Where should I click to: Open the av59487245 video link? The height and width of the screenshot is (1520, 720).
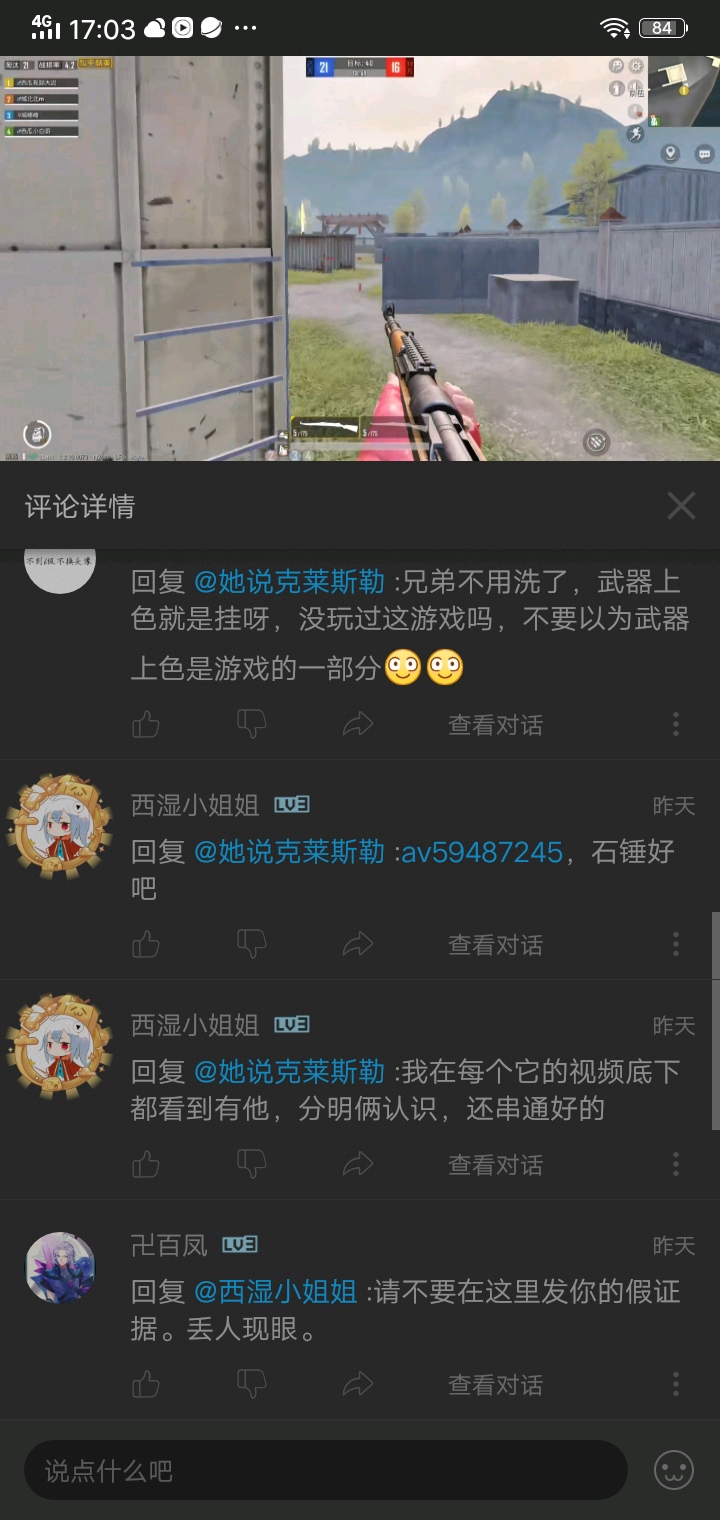(x=482, y=852)
